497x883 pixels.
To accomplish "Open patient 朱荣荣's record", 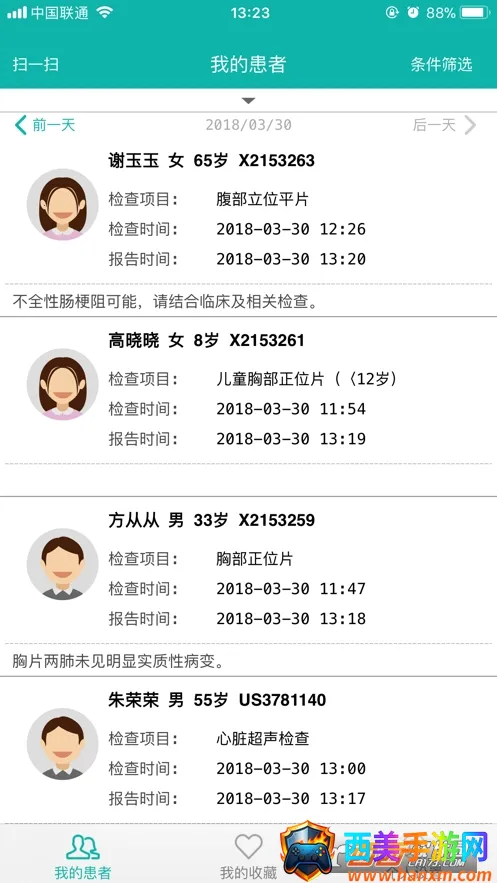I will pyautogui.click(x=248, y=750).
